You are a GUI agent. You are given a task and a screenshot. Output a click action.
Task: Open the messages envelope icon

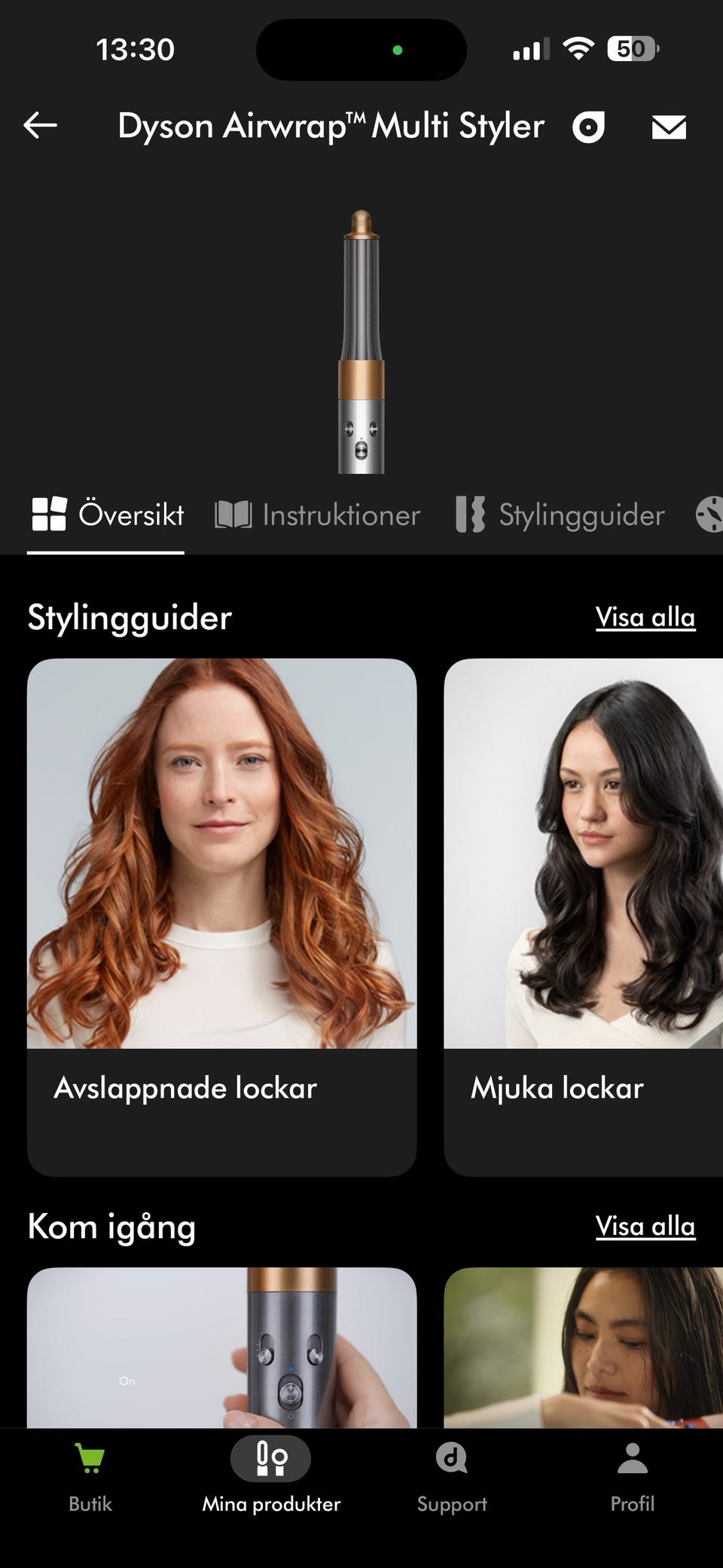(669, 127)
